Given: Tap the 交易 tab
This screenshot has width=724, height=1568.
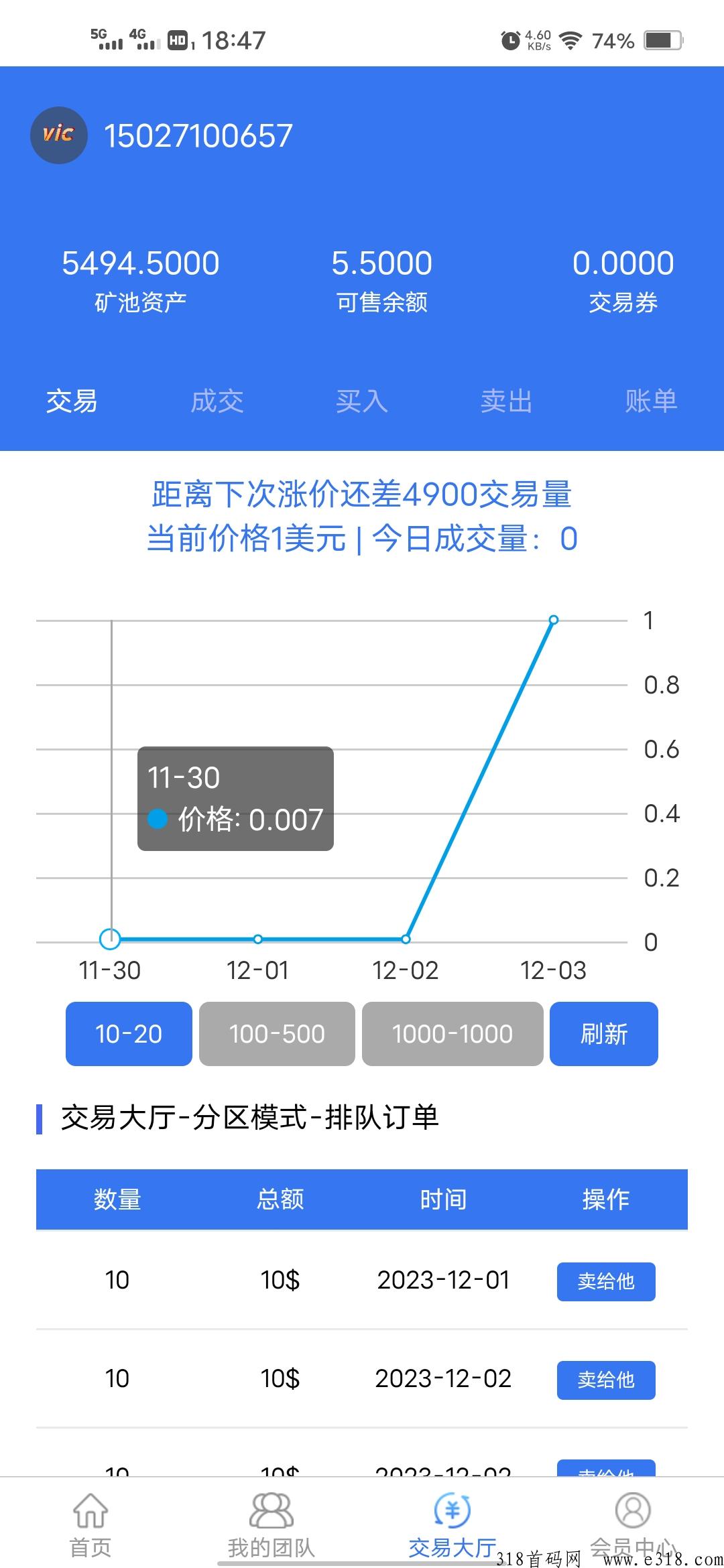Looking at the screenshot, I should 72,401.
